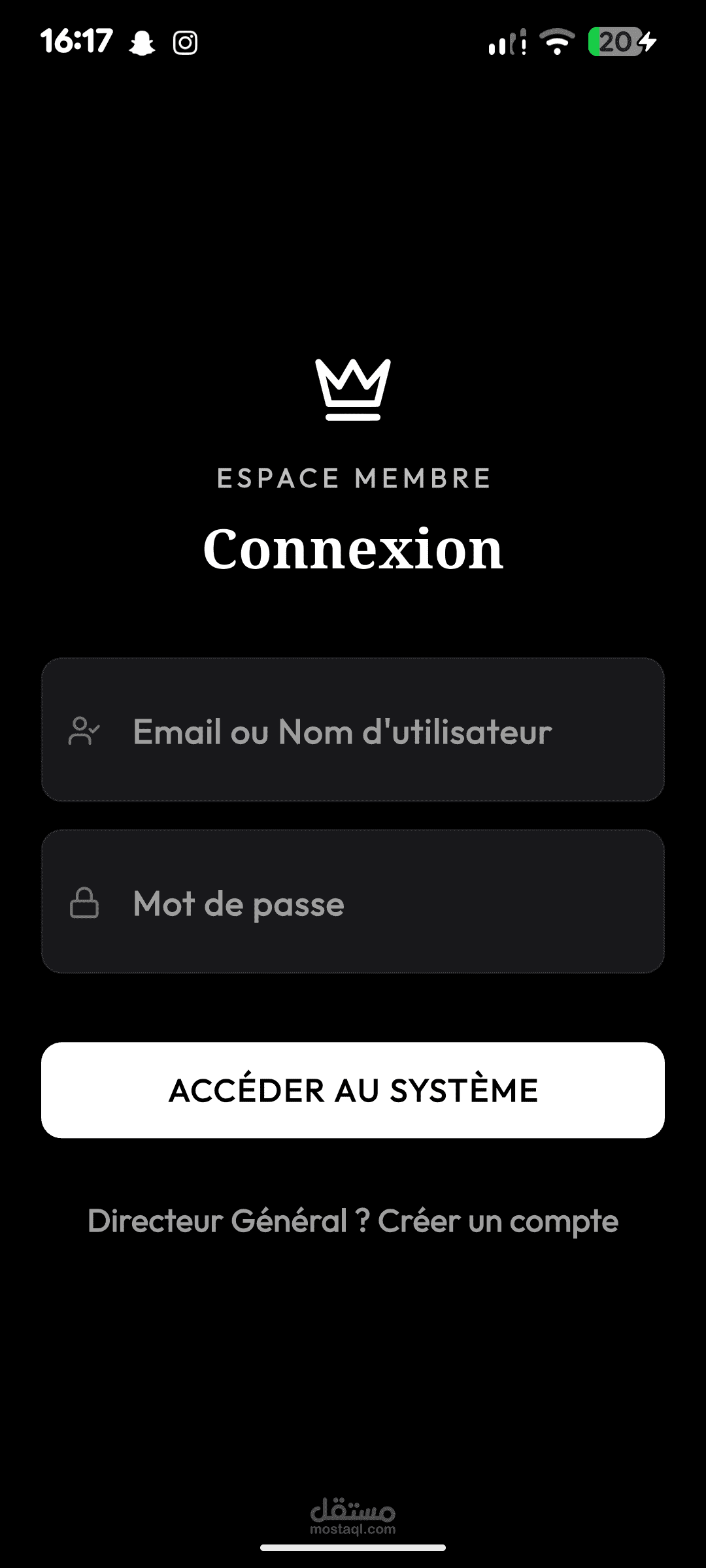The height and width of the screenshot is (1568, 706).
Task: Open the Créer un compte link
Action: coord(497,1221)
